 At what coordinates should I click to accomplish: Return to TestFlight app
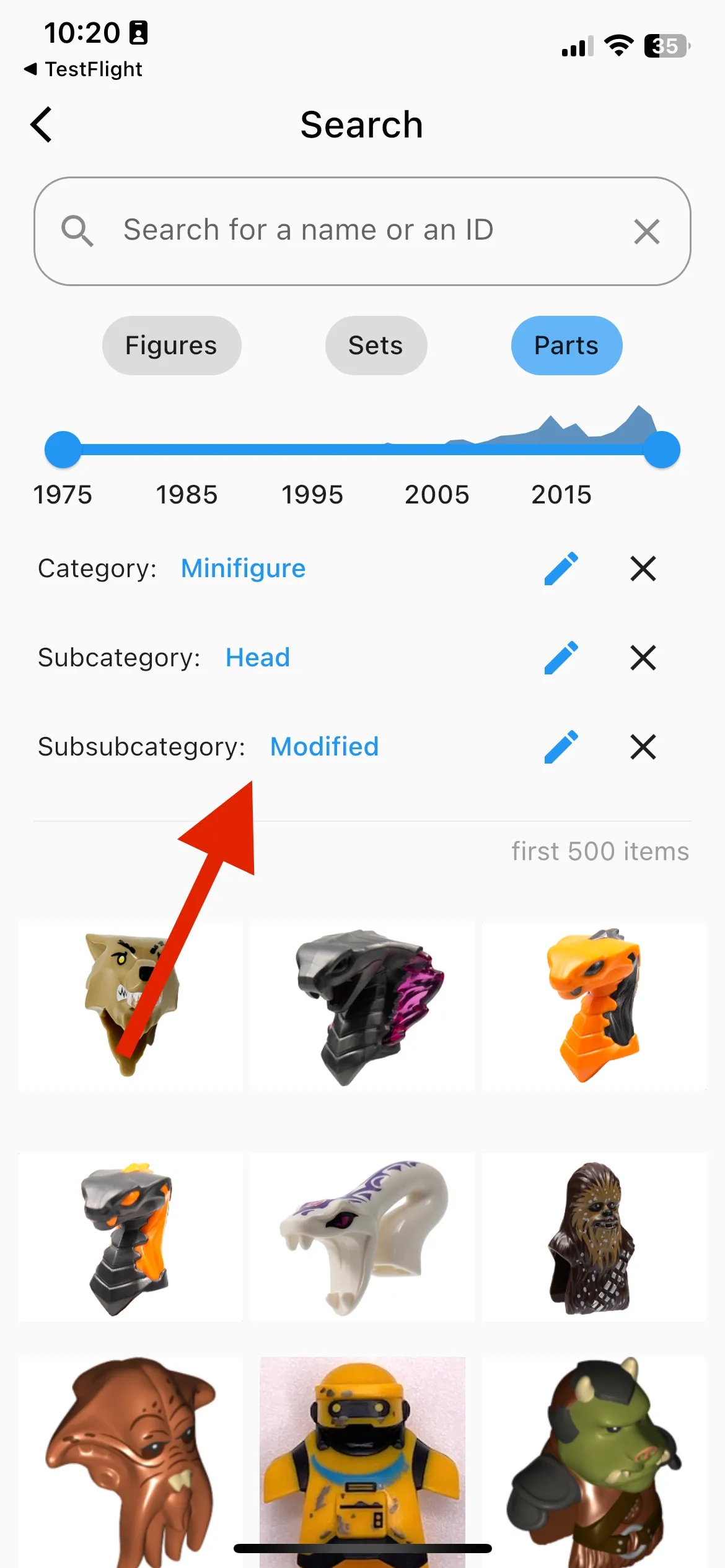click(x=83, y=69)
